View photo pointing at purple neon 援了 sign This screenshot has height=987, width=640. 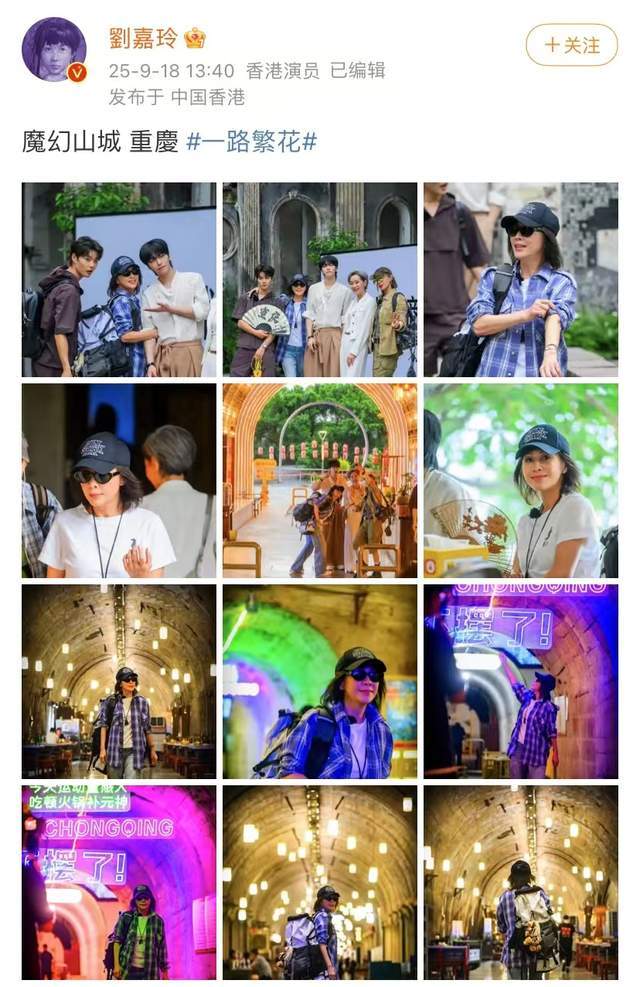point(520,681)
